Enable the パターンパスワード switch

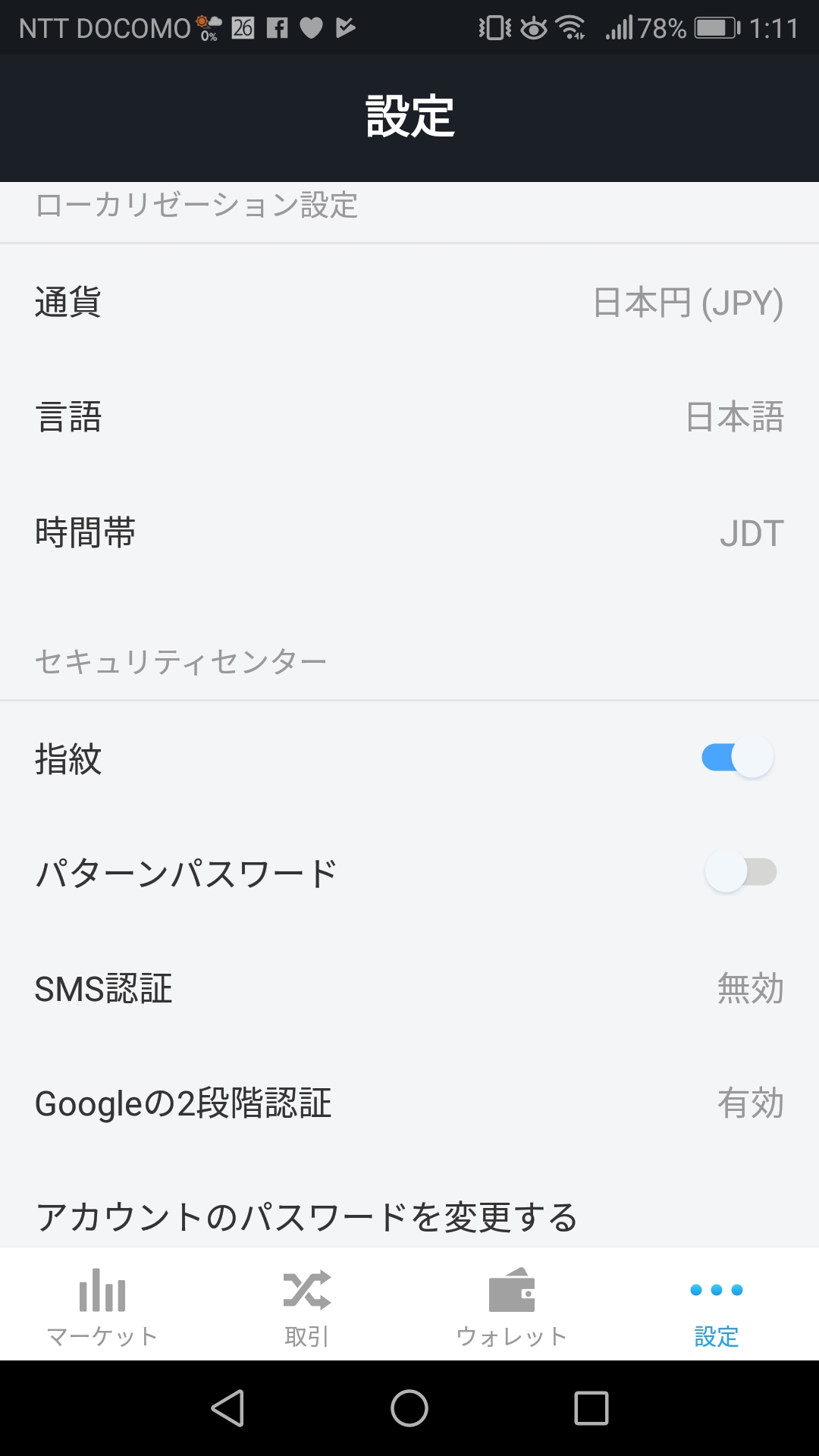[x=740, y=872]
